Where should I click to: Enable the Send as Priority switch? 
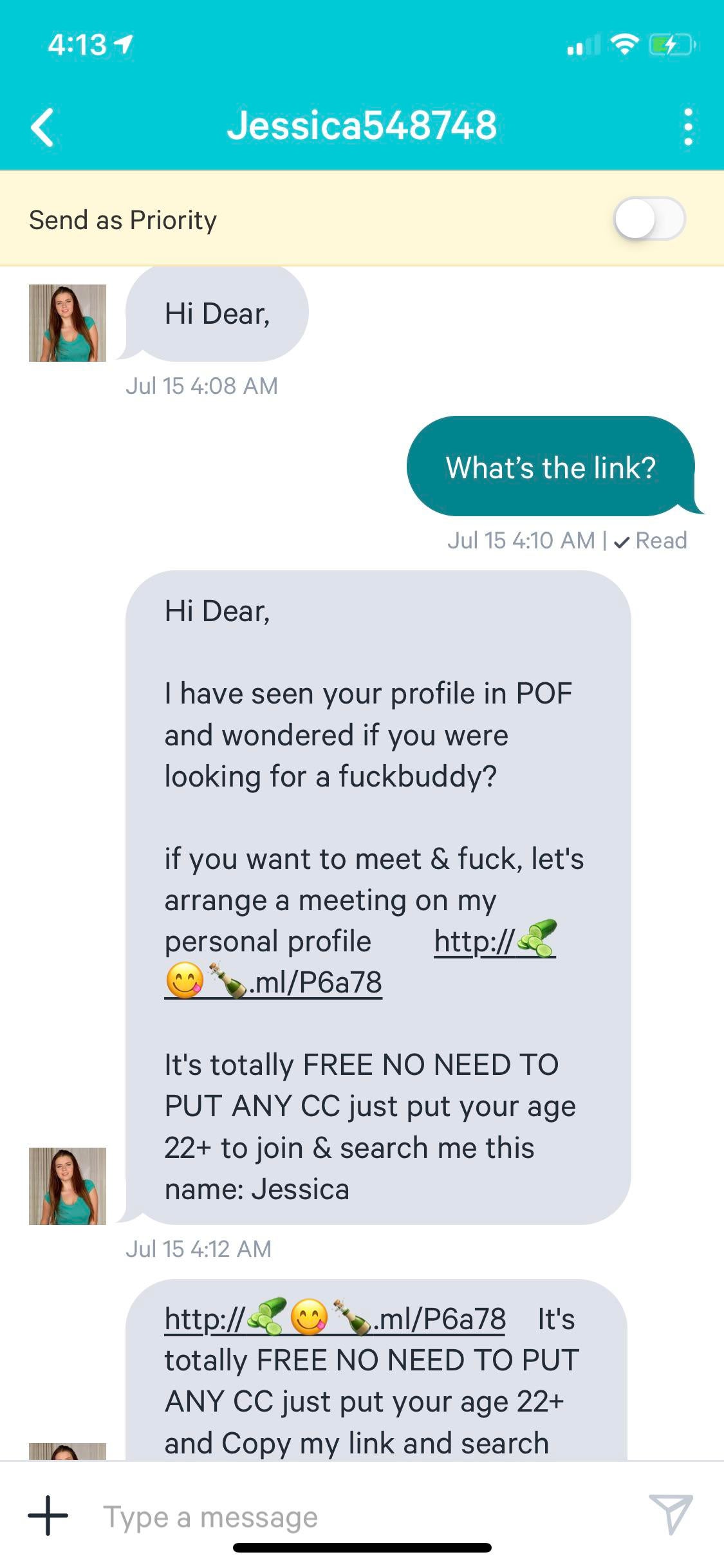pyautogui.click(x=649, y=219)
